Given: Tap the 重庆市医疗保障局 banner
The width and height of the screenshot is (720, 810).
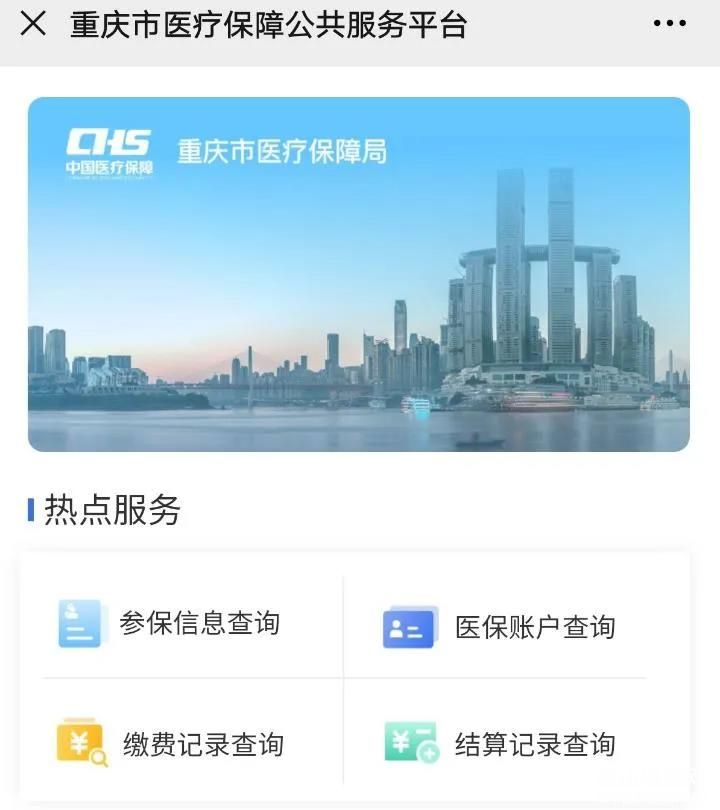Looking at the screenshot, I should pos(358,274).
